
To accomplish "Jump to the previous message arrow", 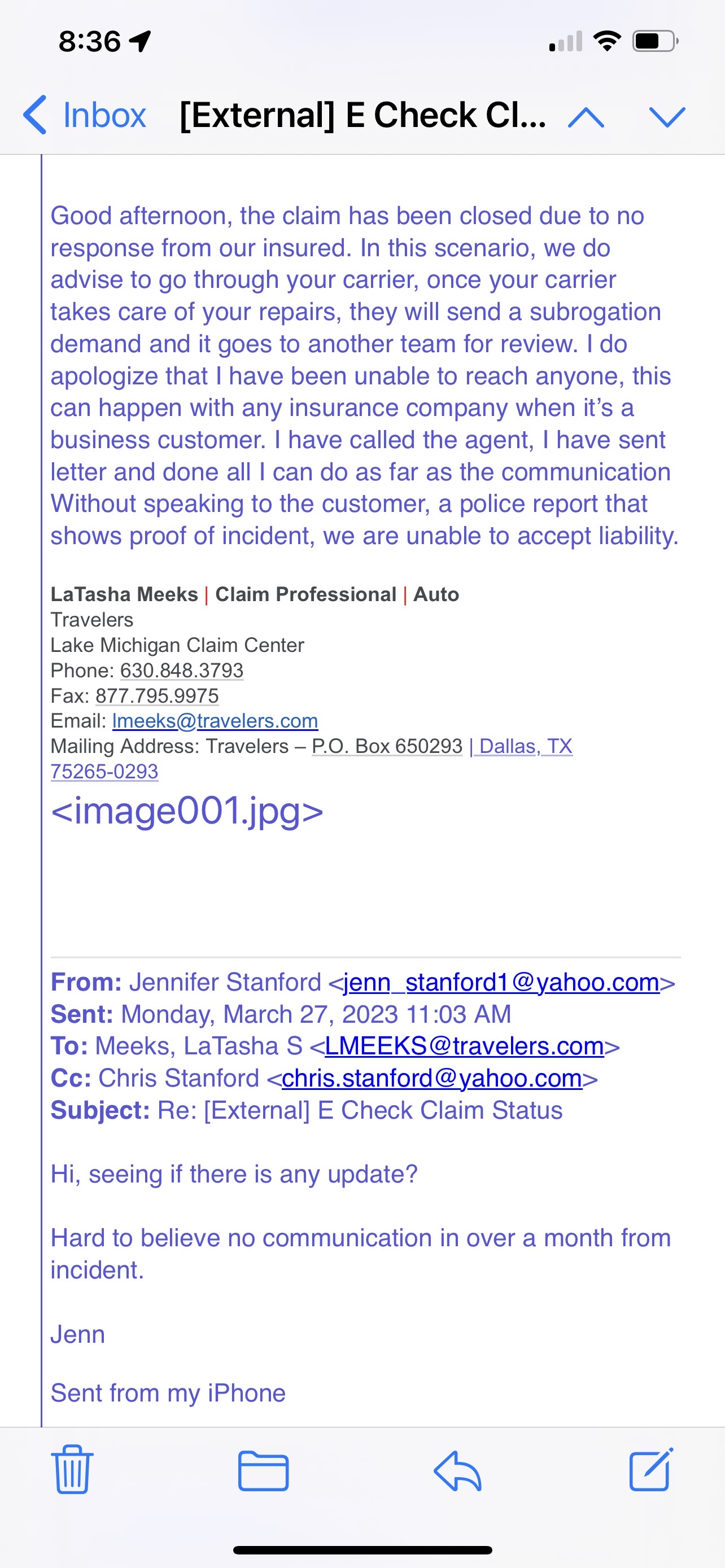I will coord(586,116).
